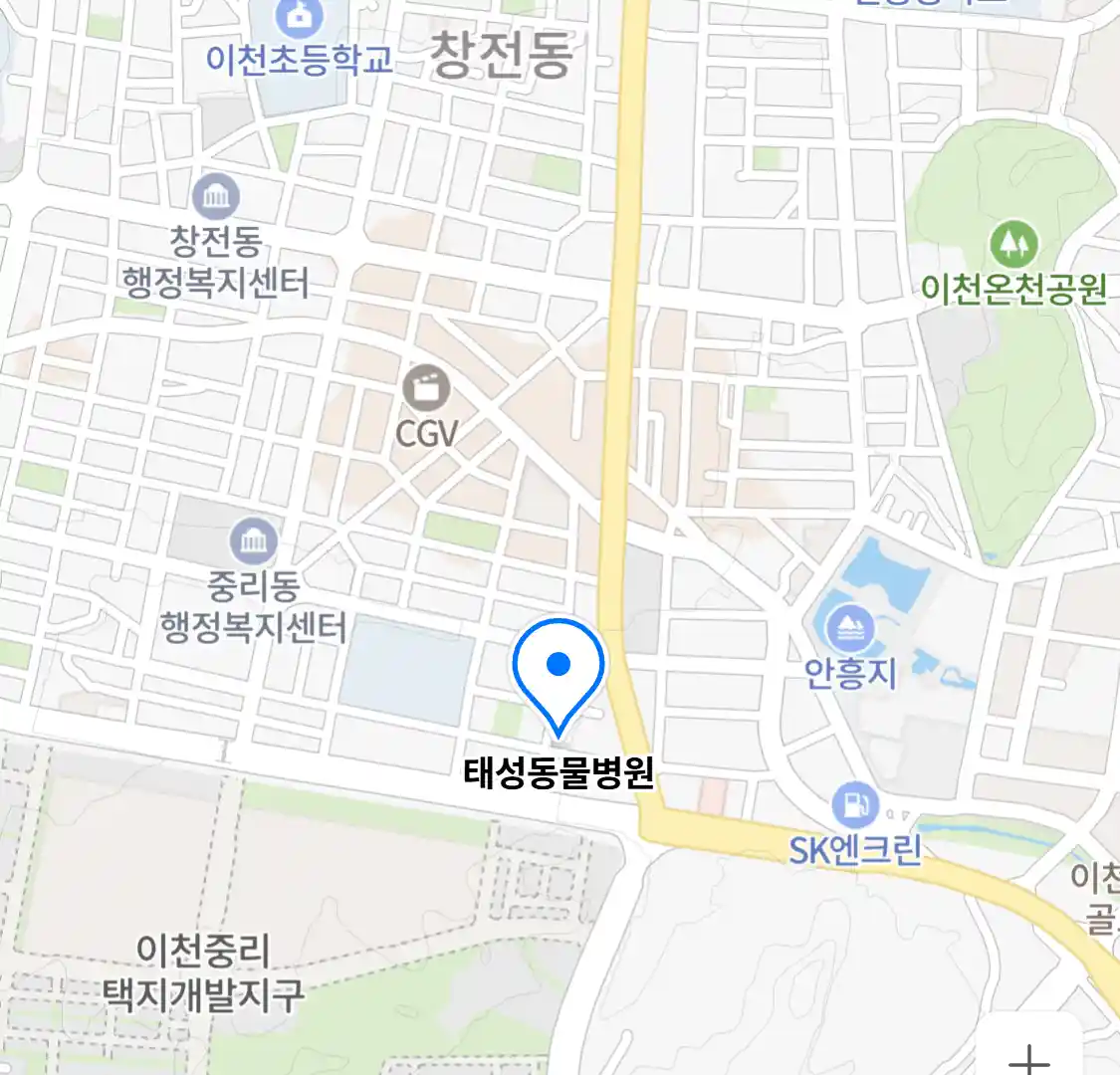Open the CGV cinema marker
The width and height of the screenshot is (1120, 1075).
pos(427,388)
